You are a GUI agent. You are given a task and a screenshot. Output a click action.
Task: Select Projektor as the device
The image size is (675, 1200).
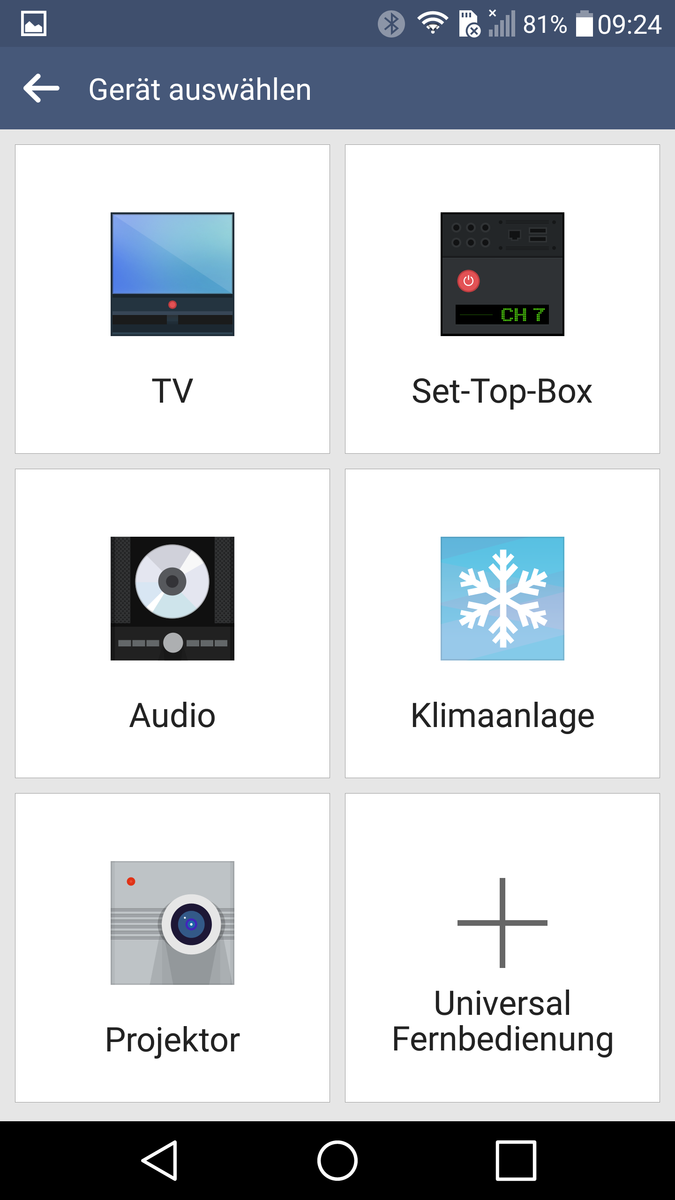(x=172, y=947)
